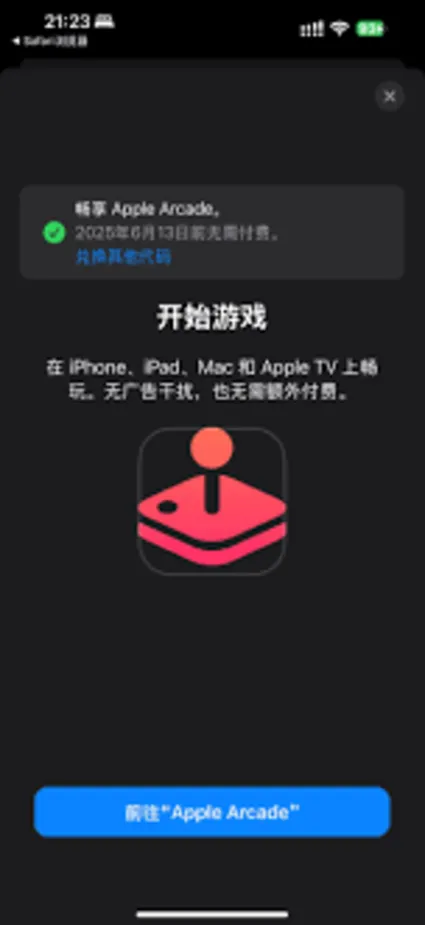The height and width of the screenshot is (925, 425).
Task: Go to Apple Arcade
Action: click(212, 812)
